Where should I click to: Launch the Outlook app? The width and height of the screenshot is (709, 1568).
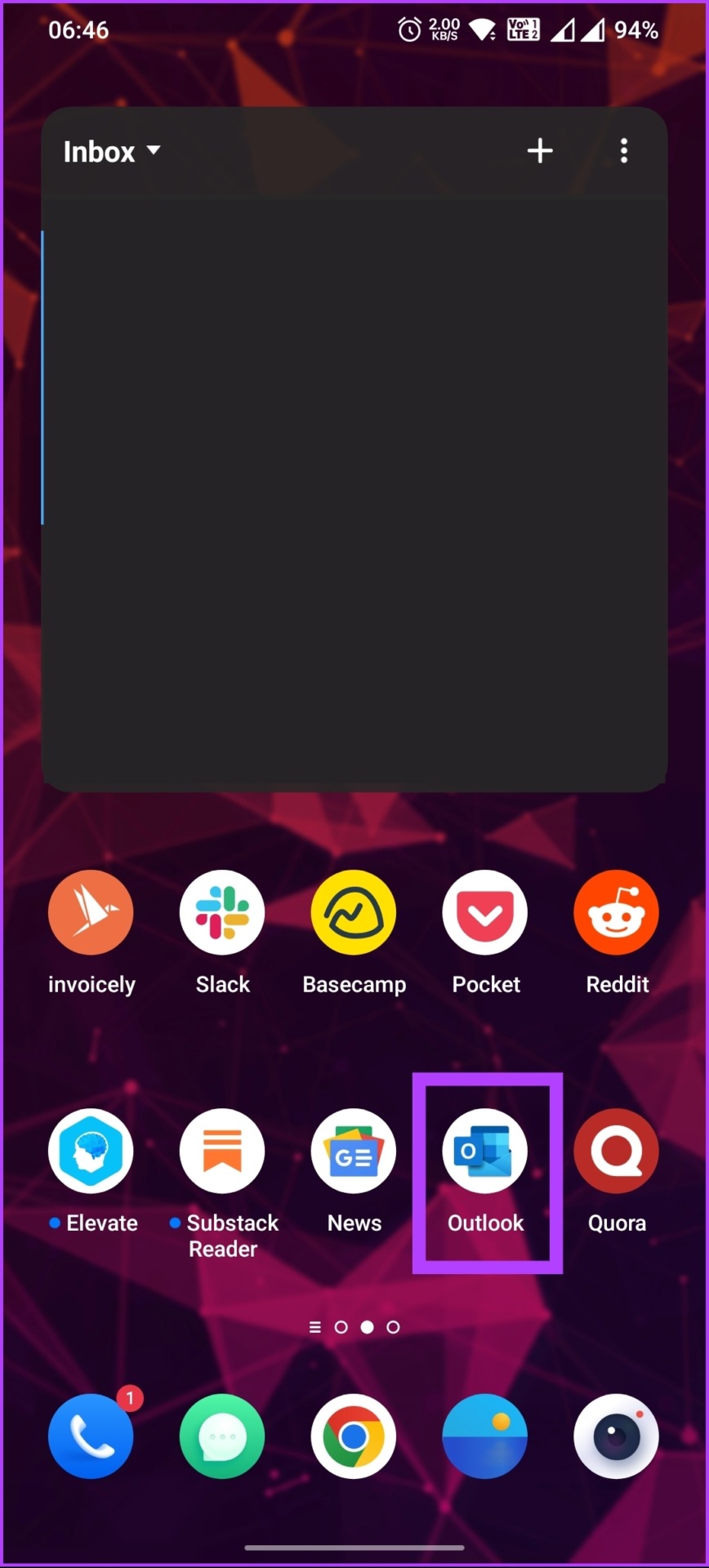pyautogui.click(x=485, y=1151)
